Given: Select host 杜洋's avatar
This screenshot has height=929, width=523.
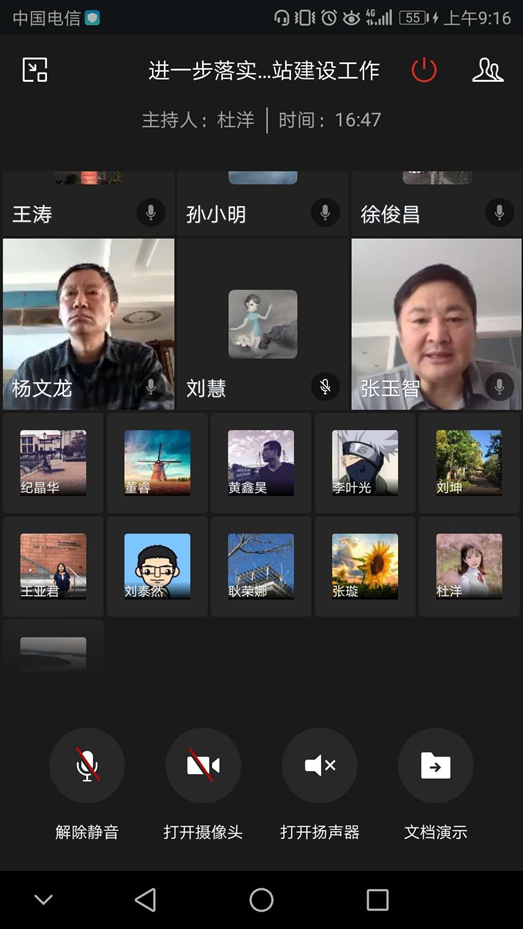Looking at the screenshot, I should click(x=469, y=566).
